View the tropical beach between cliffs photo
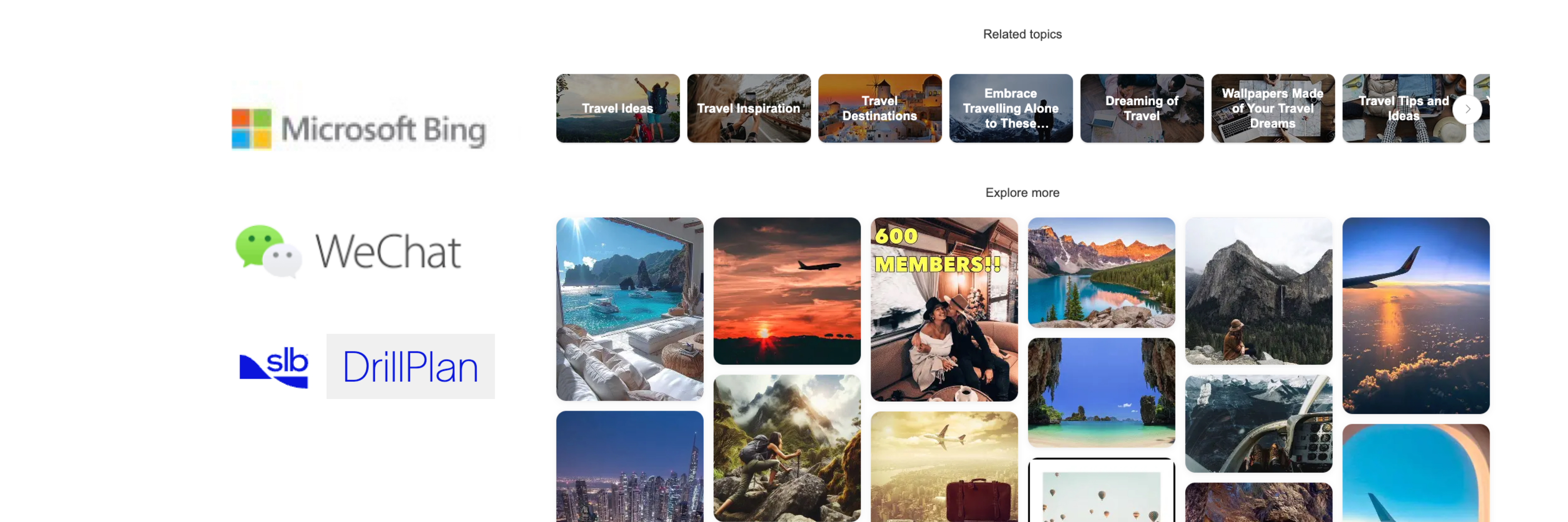This screenshot has width=1568, height=522. click(1101, 392)
